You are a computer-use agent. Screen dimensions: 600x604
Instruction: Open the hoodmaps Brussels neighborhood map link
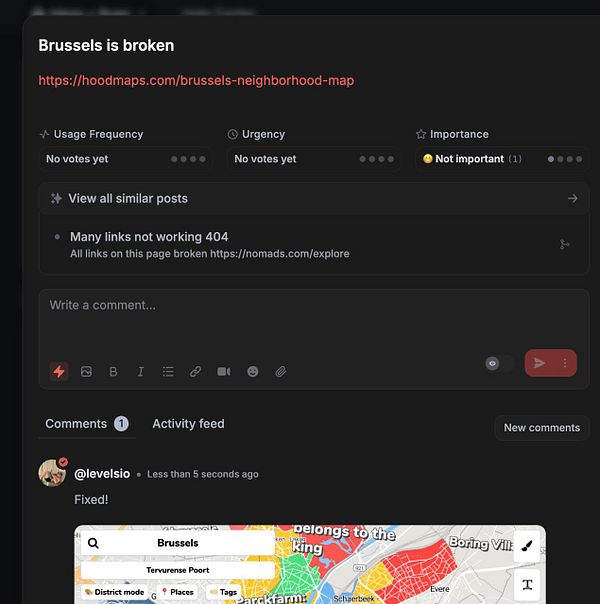click(196, 80)
